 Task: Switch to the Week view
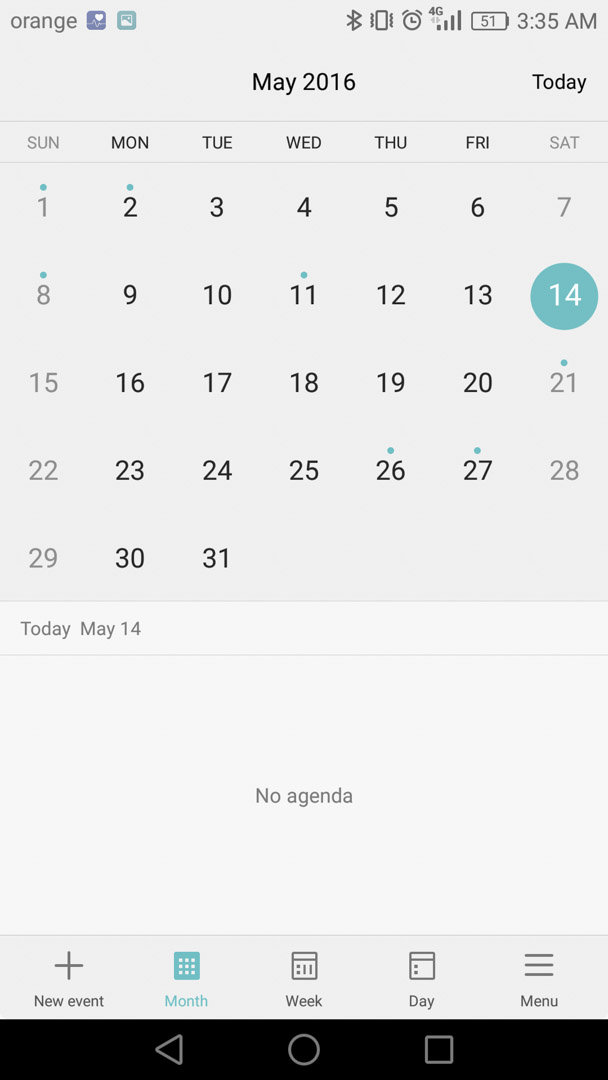coord(304,979)
